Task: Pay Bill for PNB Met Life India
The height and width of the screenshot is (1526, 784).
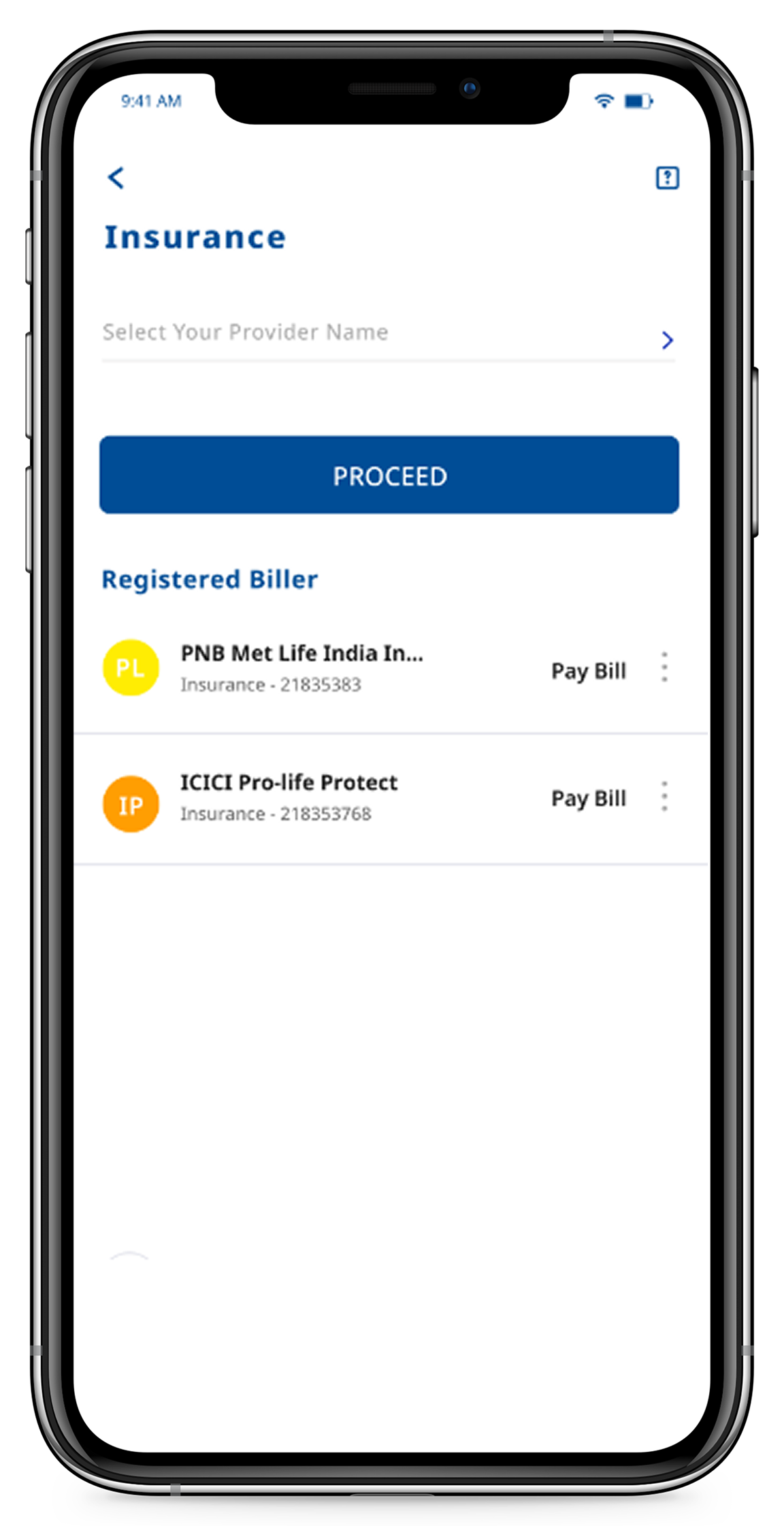Action: (x=588, y=671)
